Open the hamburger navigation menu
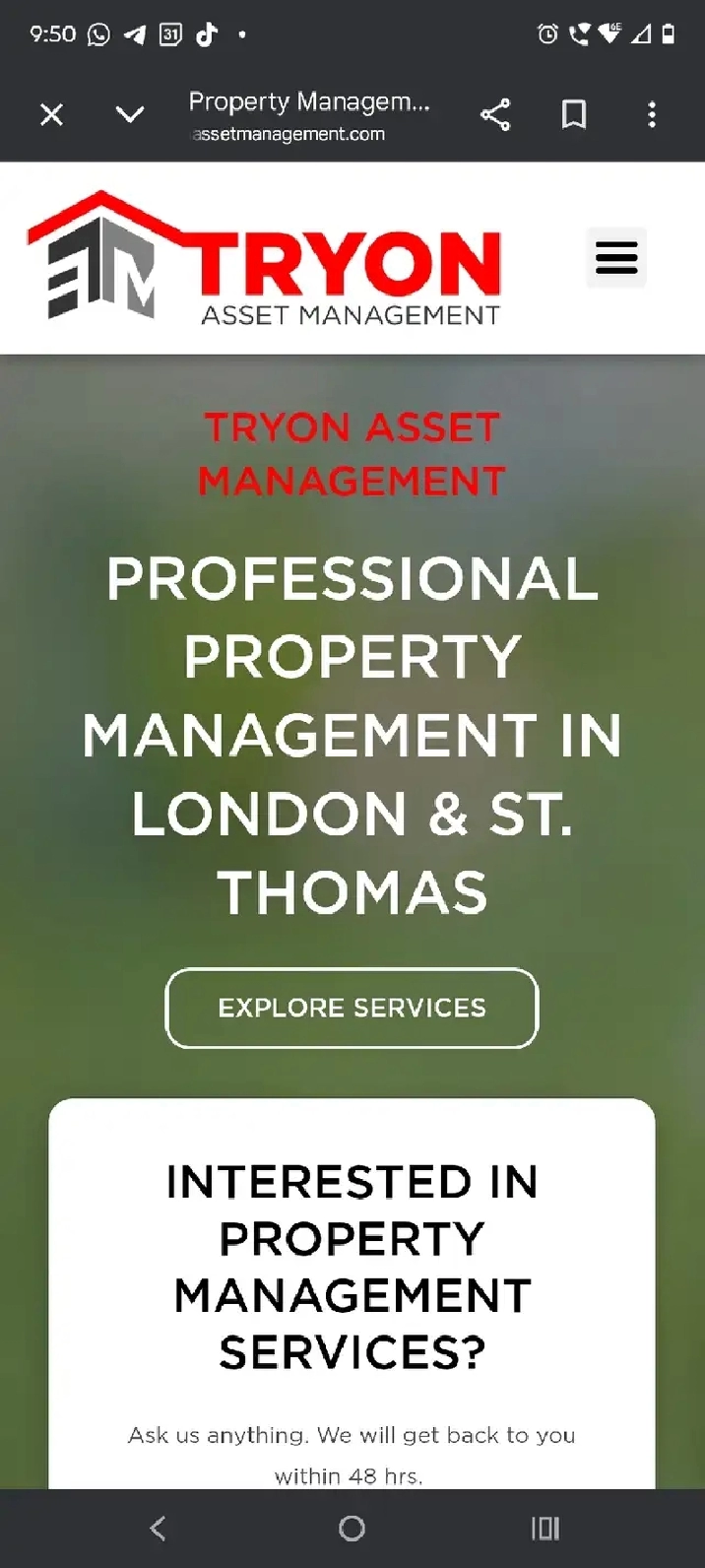The height and width of the screenshot is (1568, 705). (x=616, y=258)
